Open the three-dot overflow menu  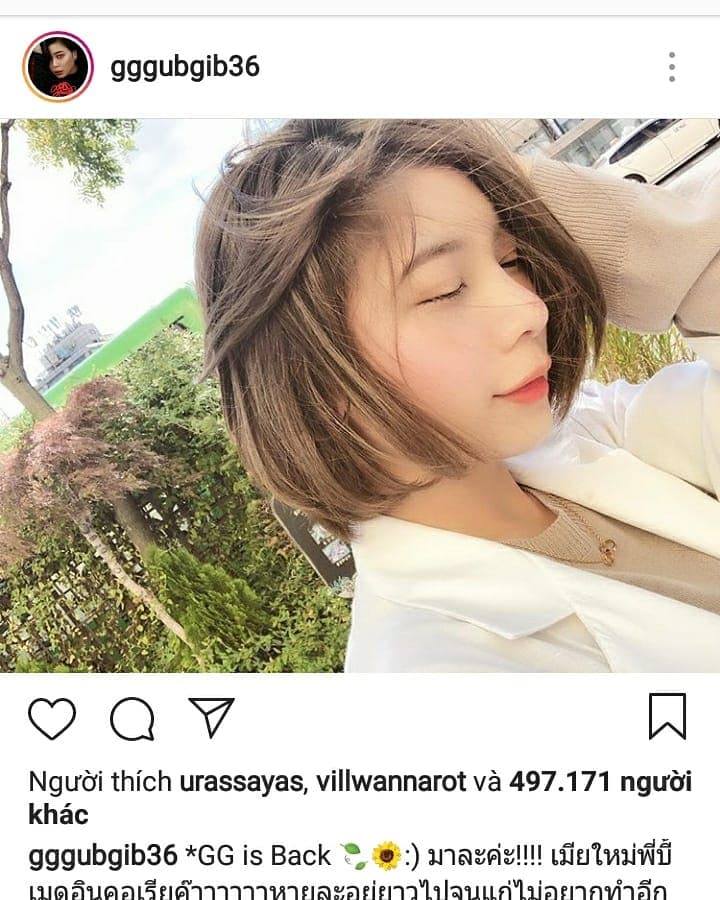pos(672,67)
